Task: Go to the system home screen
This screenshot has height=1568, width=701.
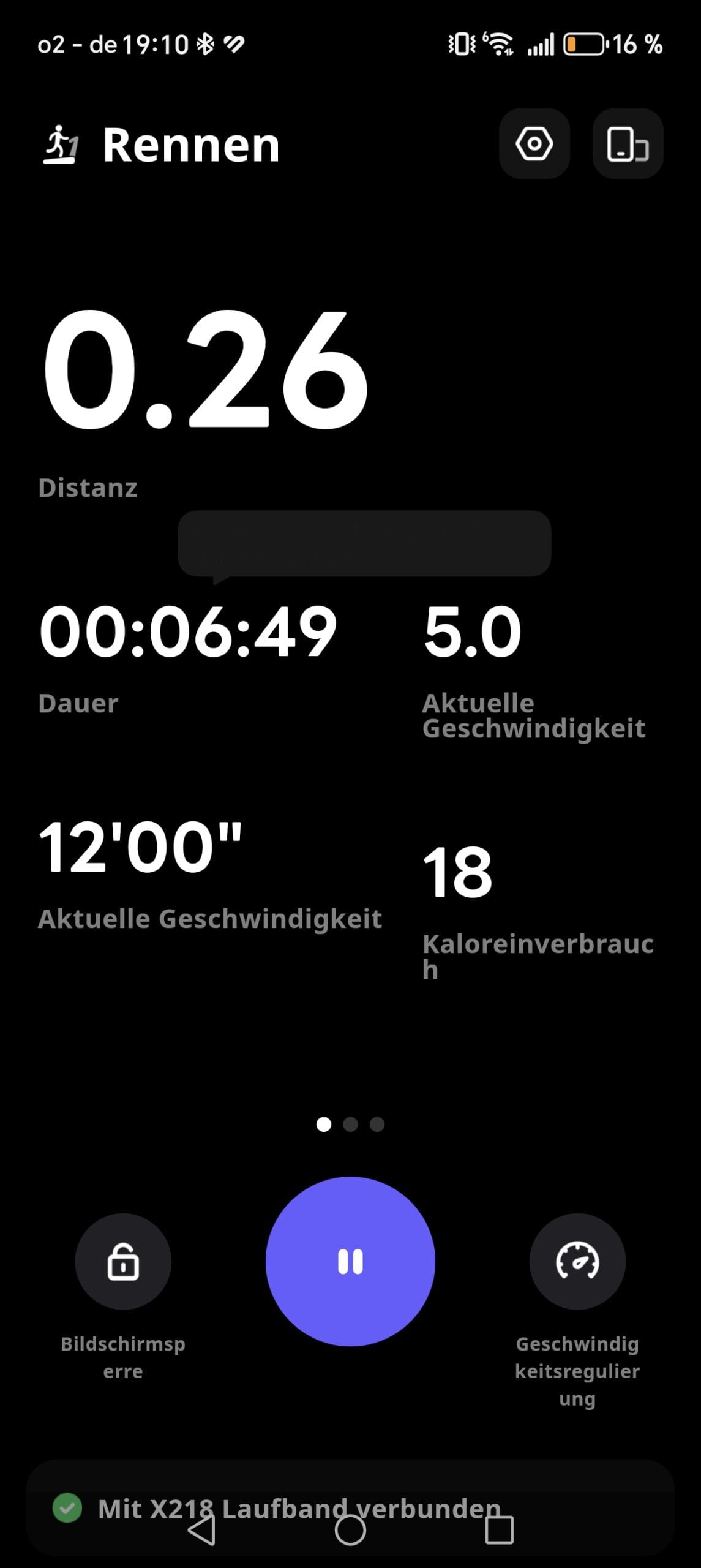Action: [350, 1530]
